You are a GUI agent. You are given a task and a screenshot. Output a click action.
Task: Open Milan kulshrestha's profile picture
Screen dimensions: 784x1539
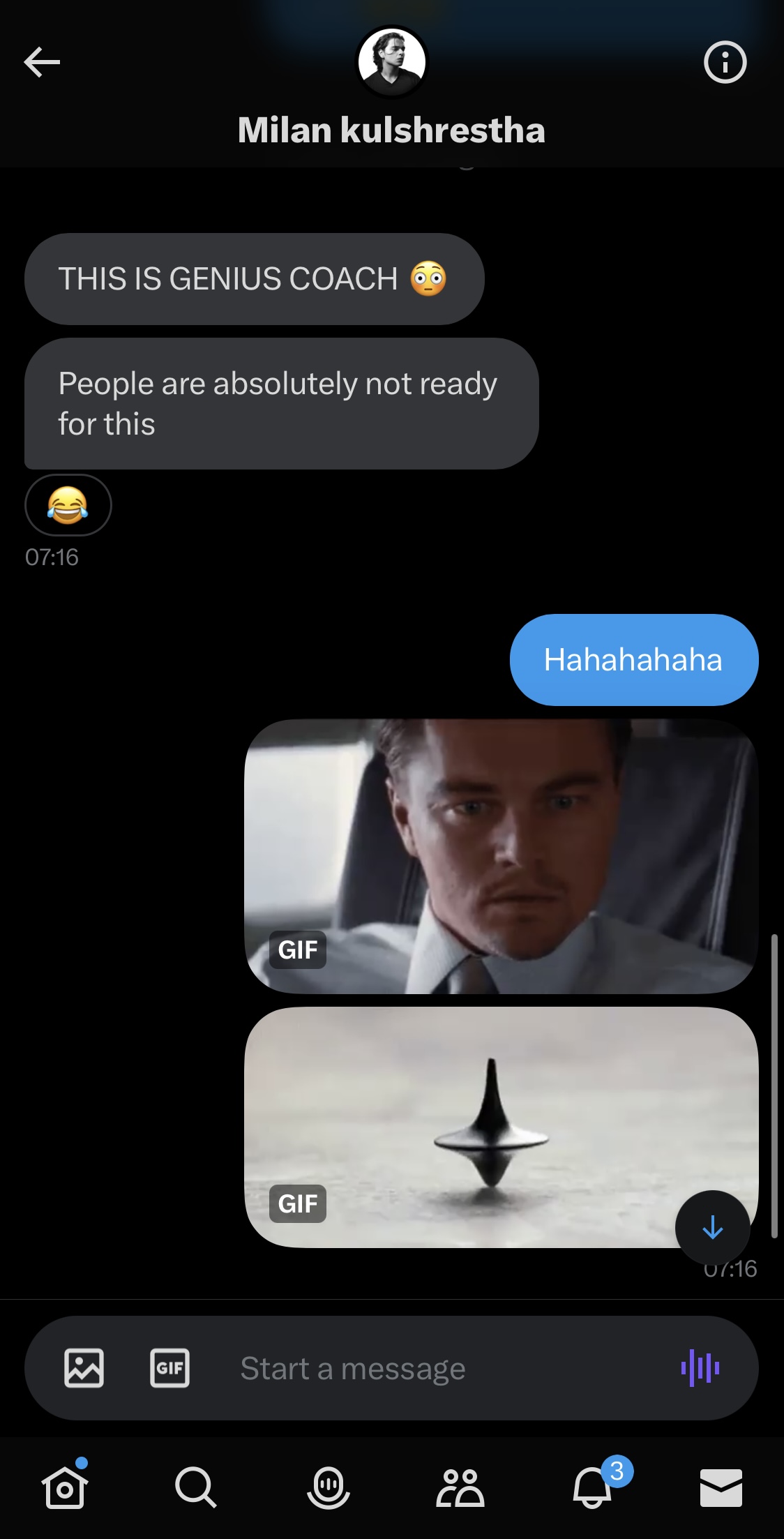pos(391,61)
